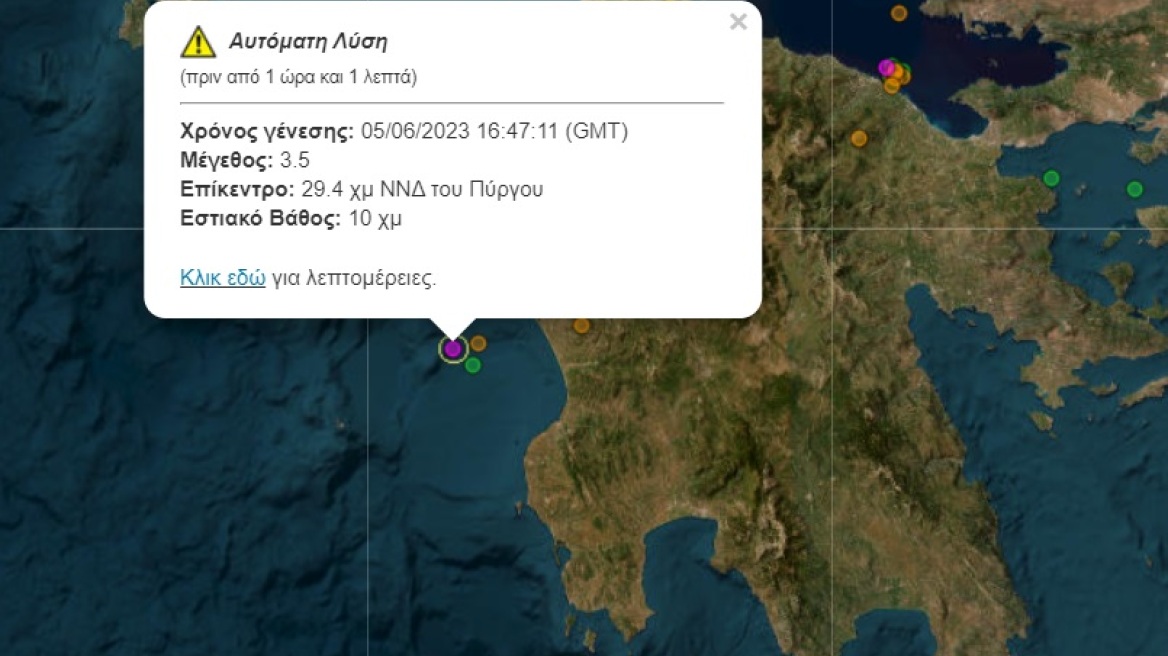Tap the selected purple earthquake marker
This screenshot has width=1168, height=656.
(453, 348)
